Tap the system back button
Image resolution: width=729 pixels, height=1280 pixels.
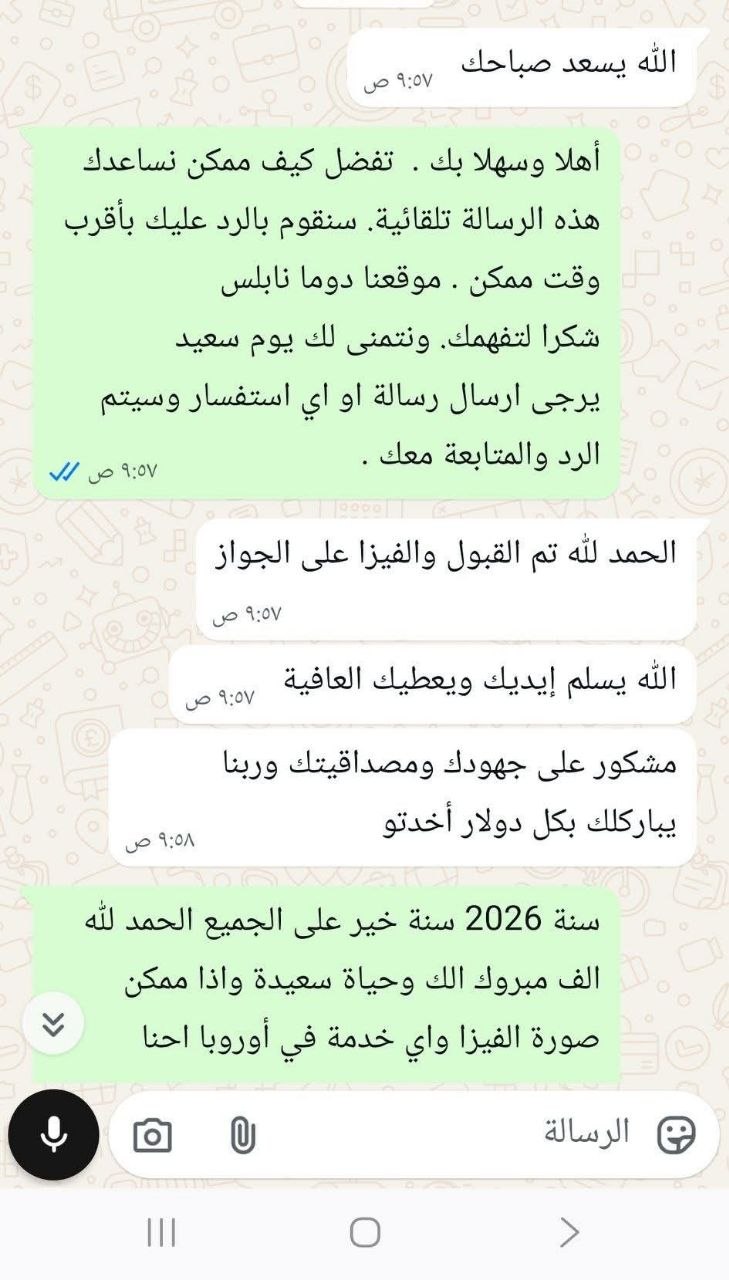point(569,1232)
